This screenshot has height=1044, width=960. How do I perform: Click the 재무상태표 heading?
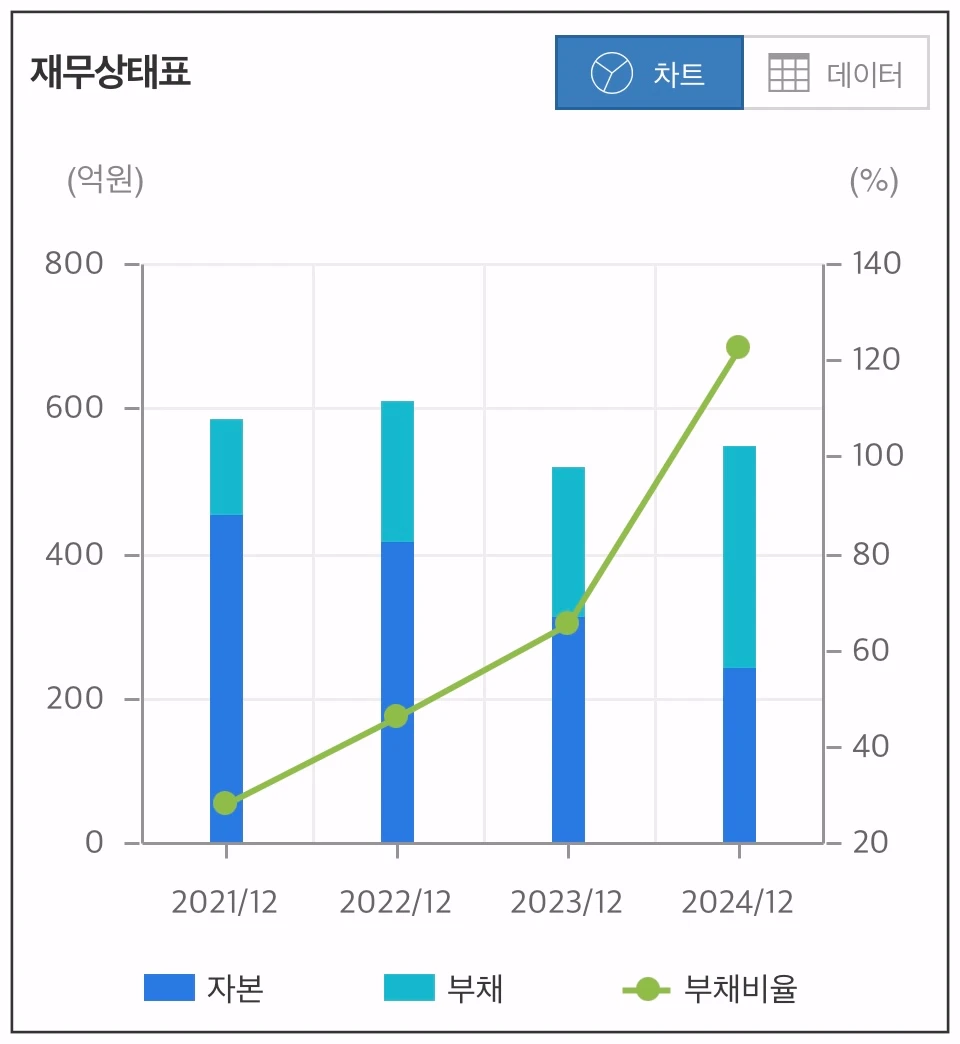pos(108,68)
